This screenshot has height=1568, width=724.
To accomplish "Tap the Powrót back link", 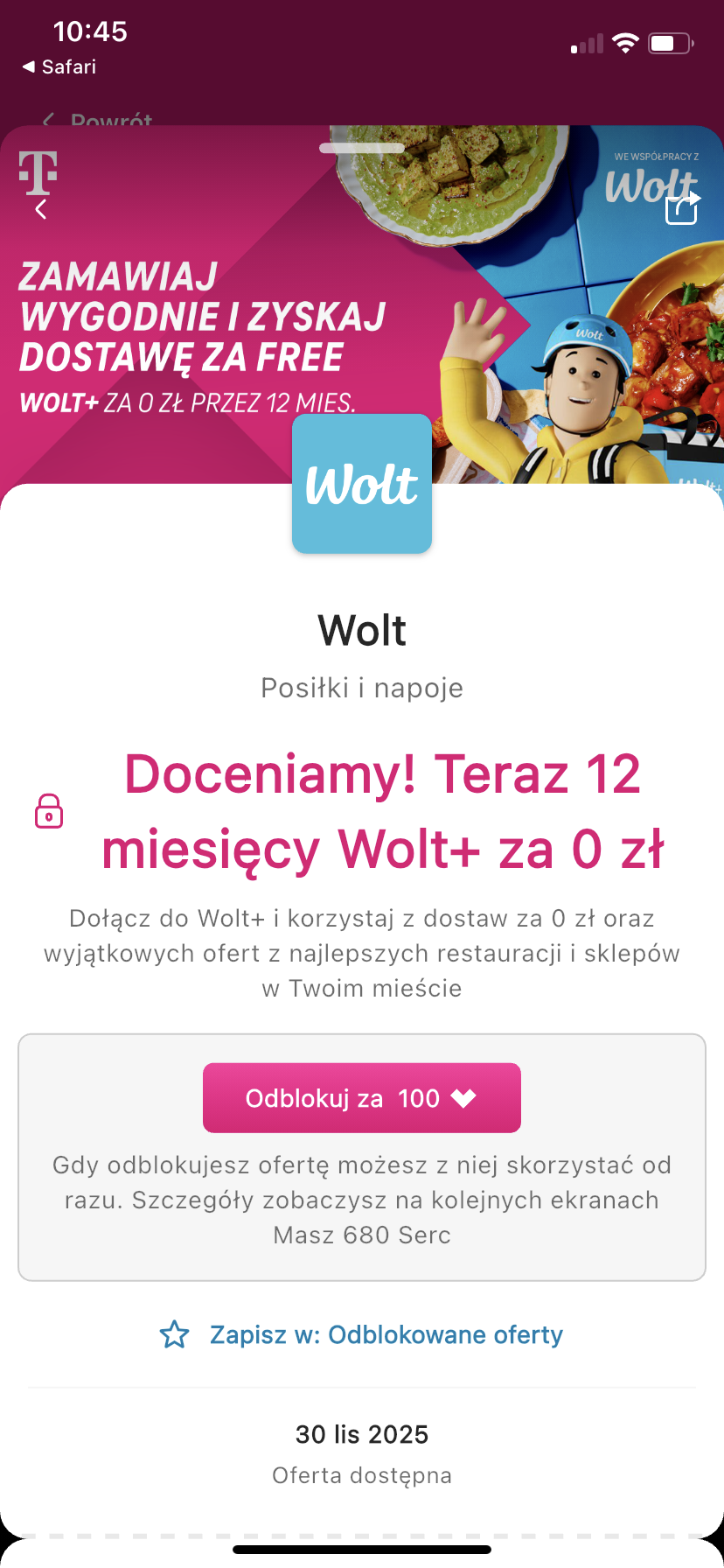I will pos(98,120).
